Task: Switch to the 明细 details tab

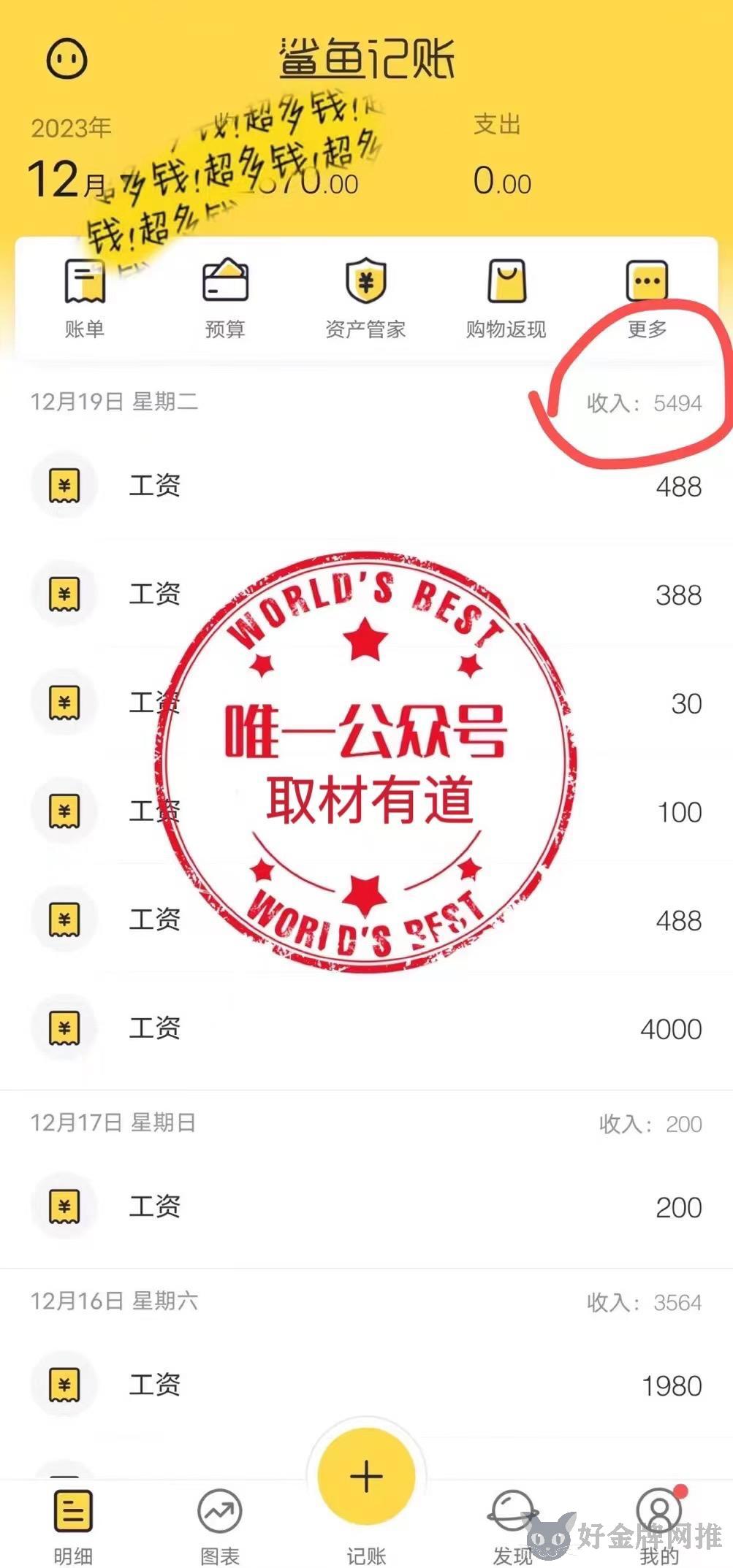Action: click(x=73, y=1523)
